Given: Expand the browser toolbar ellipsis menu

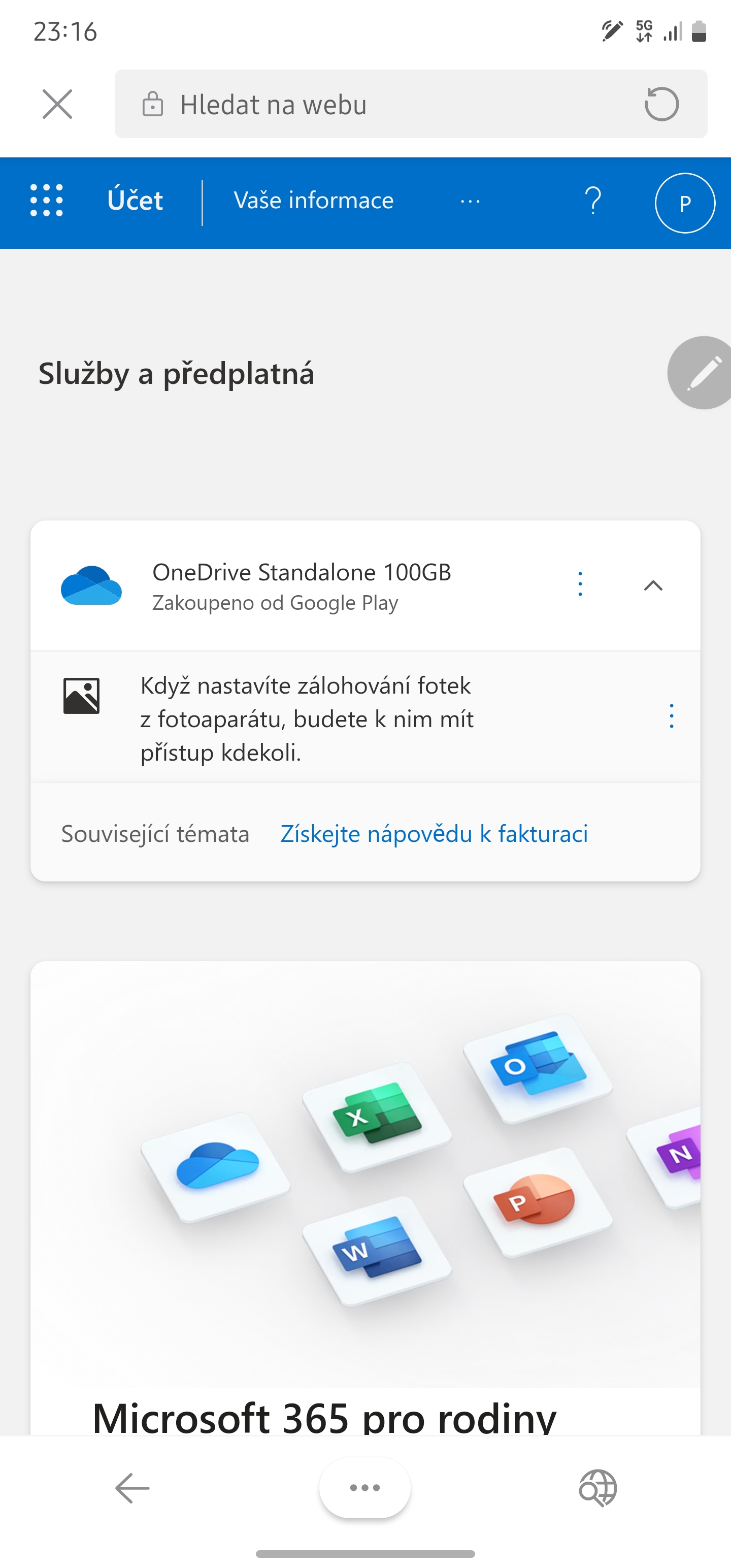Looking at the screenshot, I should point(364,1487).
